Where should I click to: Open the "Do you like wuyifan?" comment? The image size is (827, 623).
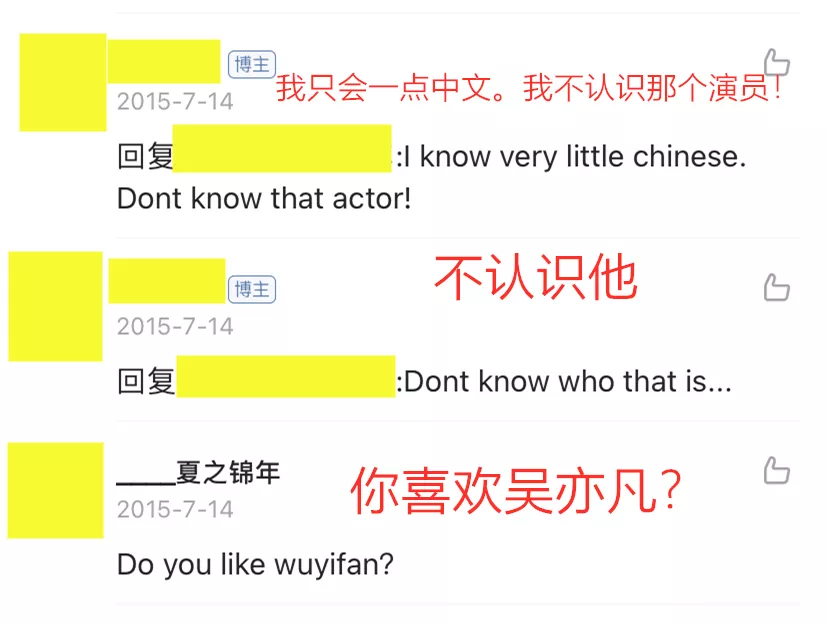pyautogui.click(x=256, y=564)
